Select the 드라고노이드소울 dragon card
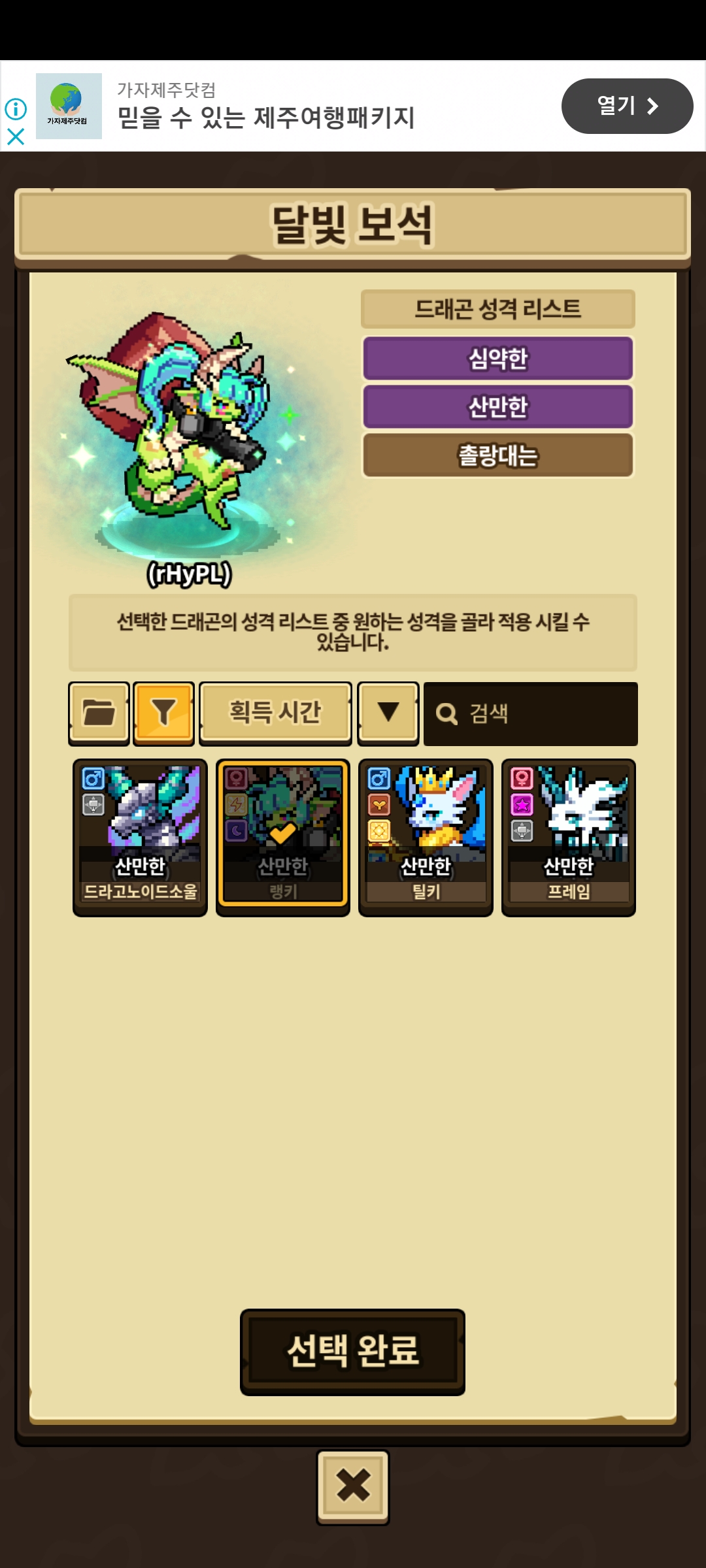The height and width of the screenshot is (1568, 706). tap(140, 838)
